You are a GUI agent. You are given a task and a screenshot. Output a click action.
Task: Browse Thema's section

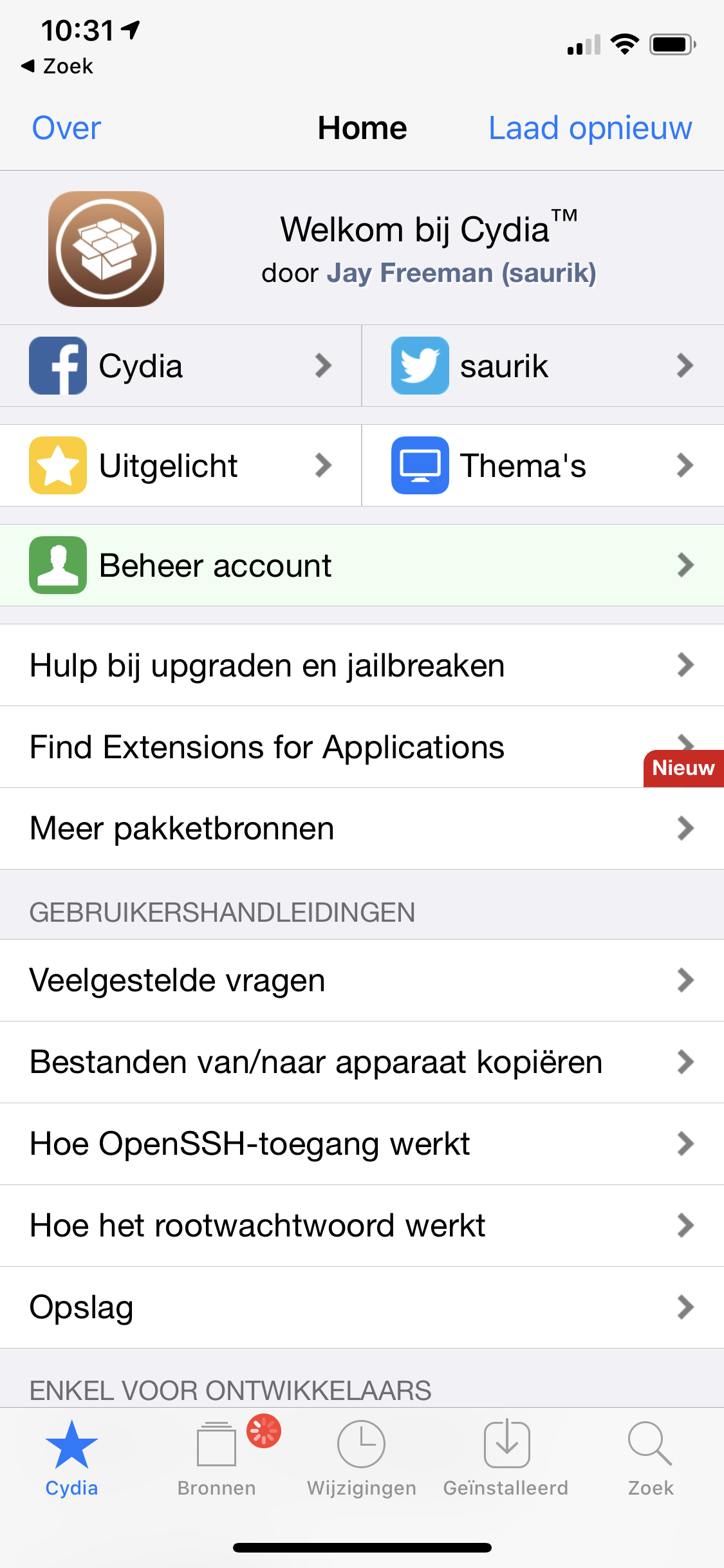coord(542,465)
